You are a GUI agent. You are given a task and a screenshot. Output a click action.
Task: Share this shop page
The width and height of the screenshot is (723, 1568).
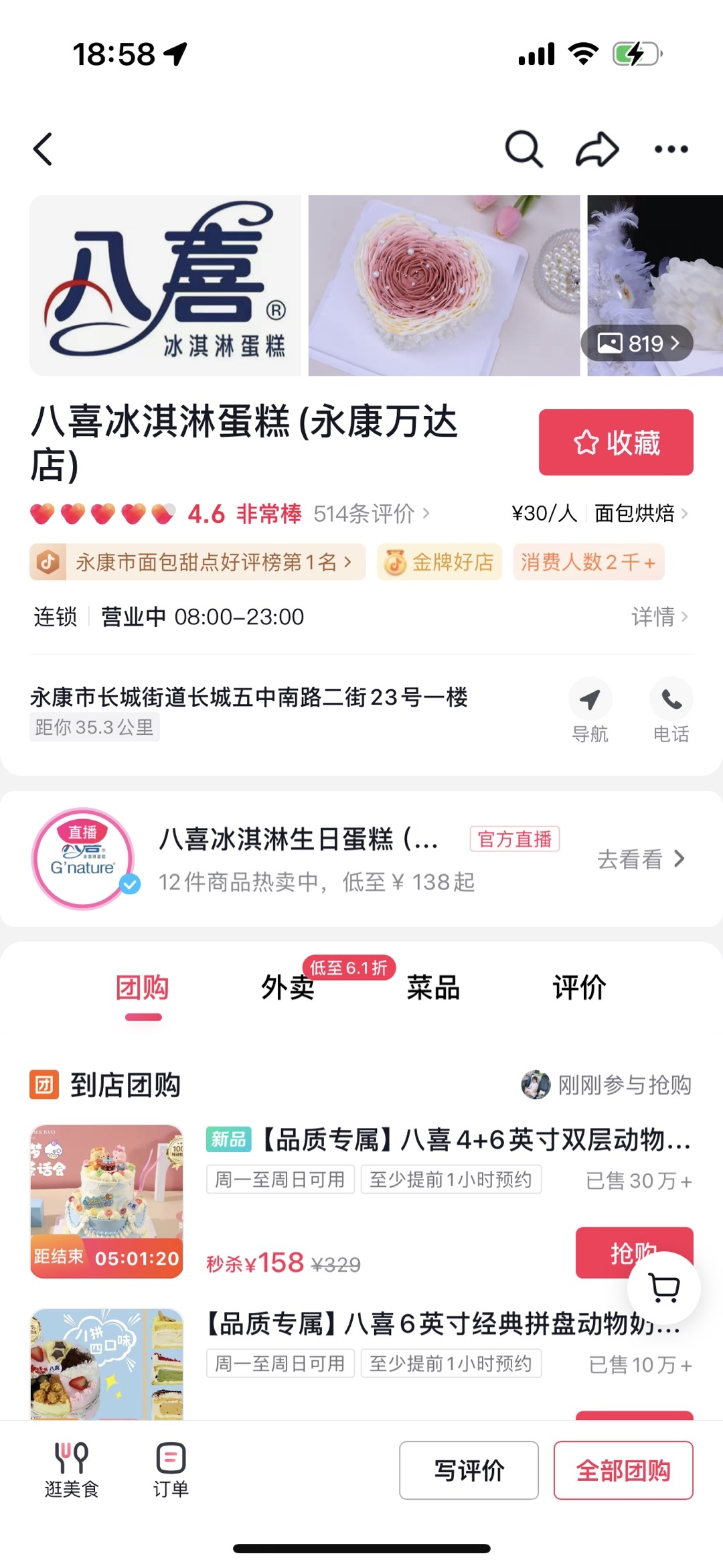(596, 149)
